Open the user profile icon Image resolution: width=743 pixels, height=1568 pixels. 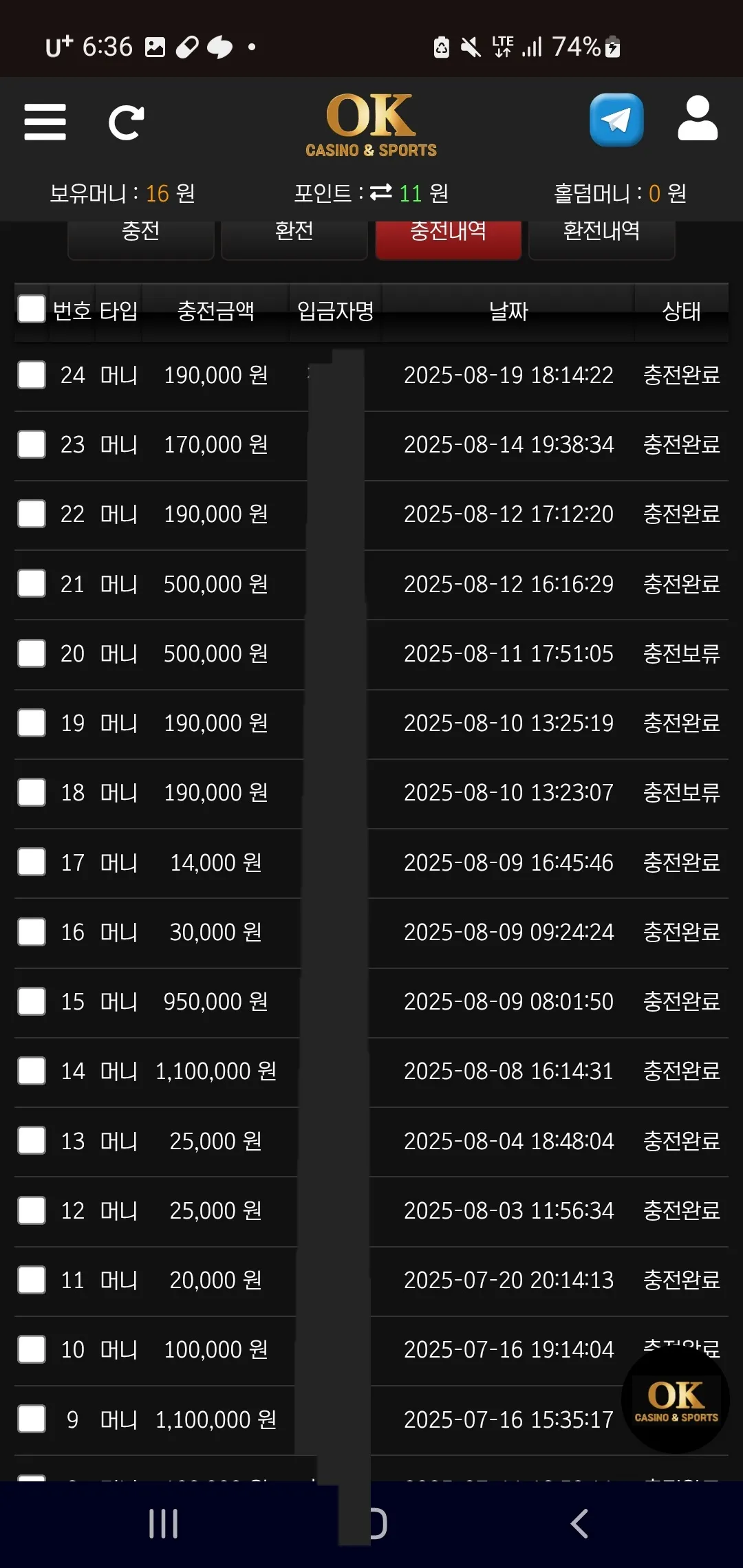point(698,119)
